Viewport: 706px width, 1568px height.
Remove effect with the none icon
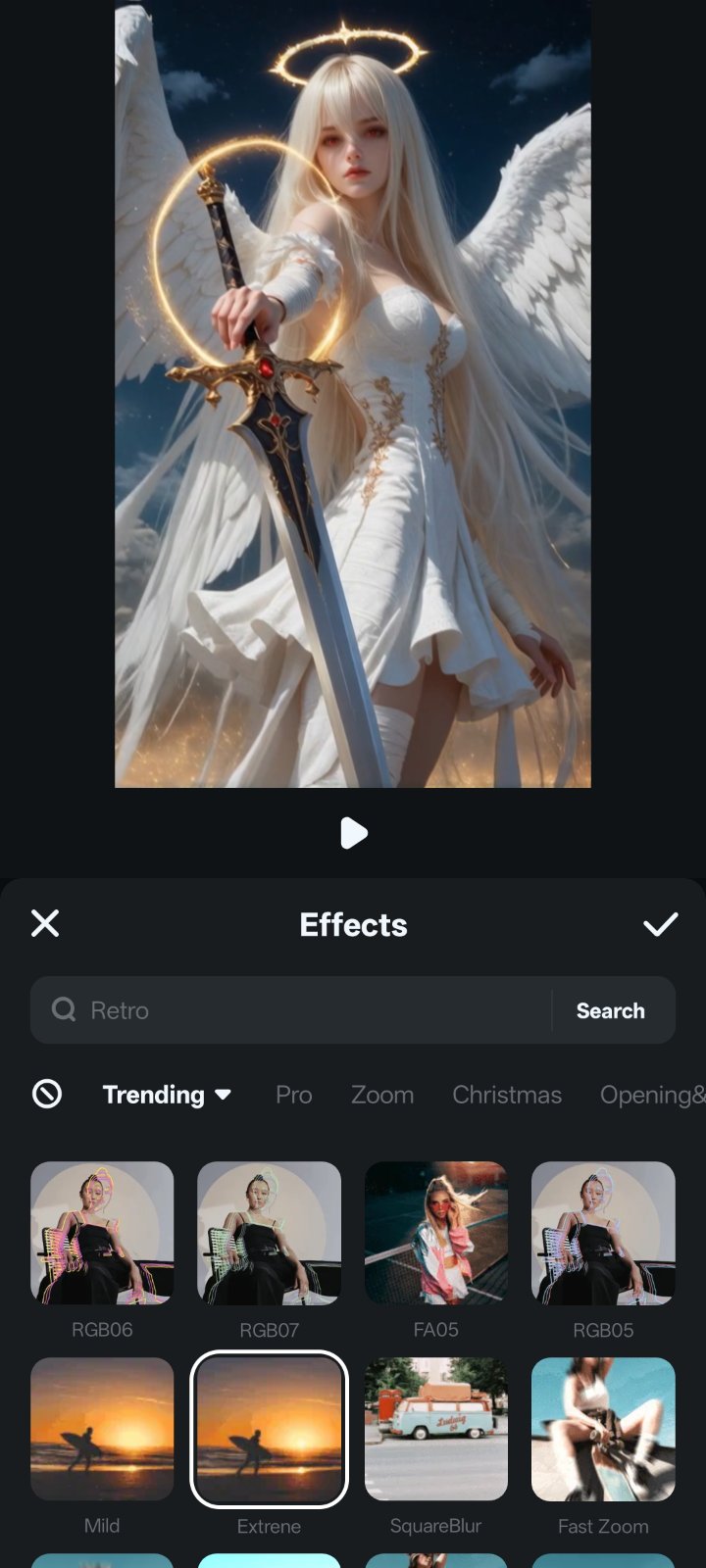click(47, 1094)
